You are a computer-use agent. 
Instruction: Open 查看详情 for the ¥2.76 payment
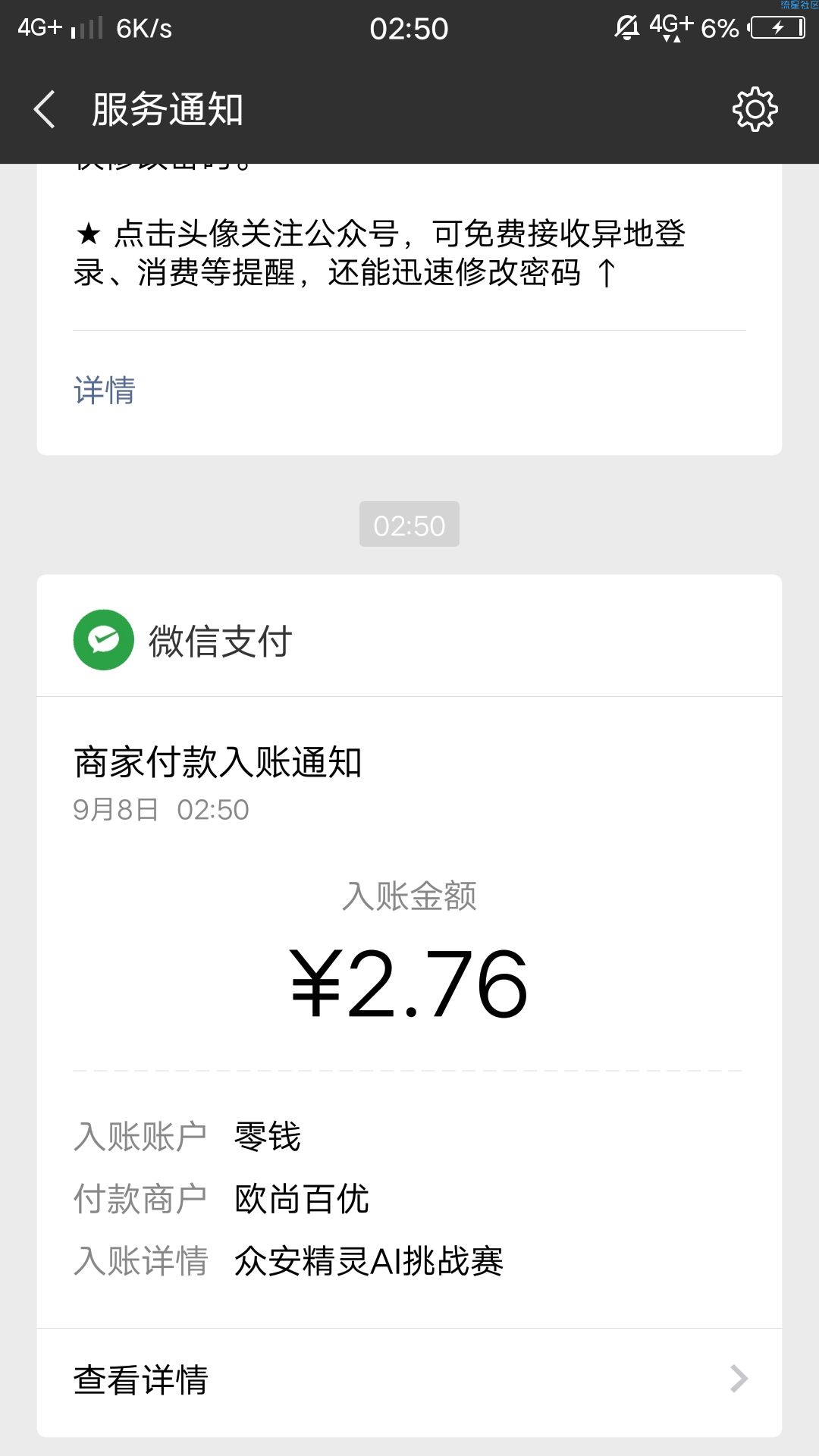click(x=409, y=1380)
